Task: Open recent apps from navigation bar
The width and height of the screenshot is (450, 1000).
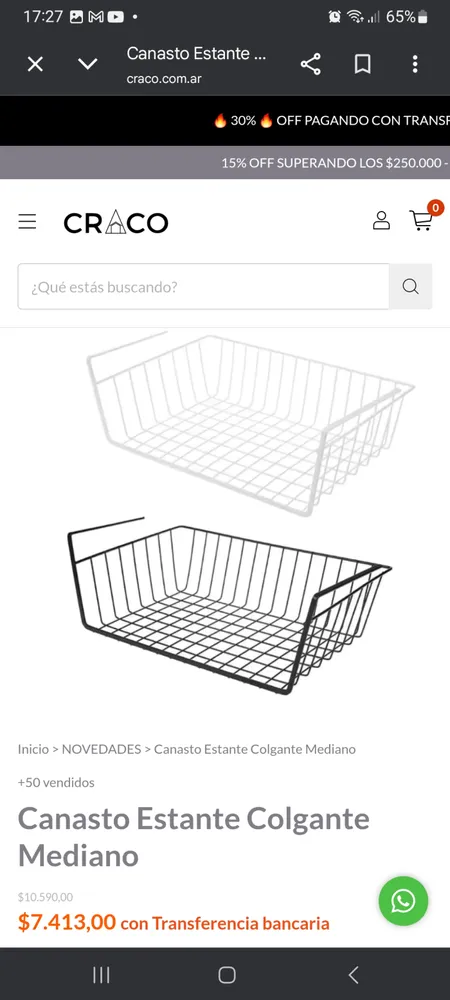Action: point(101,974)
